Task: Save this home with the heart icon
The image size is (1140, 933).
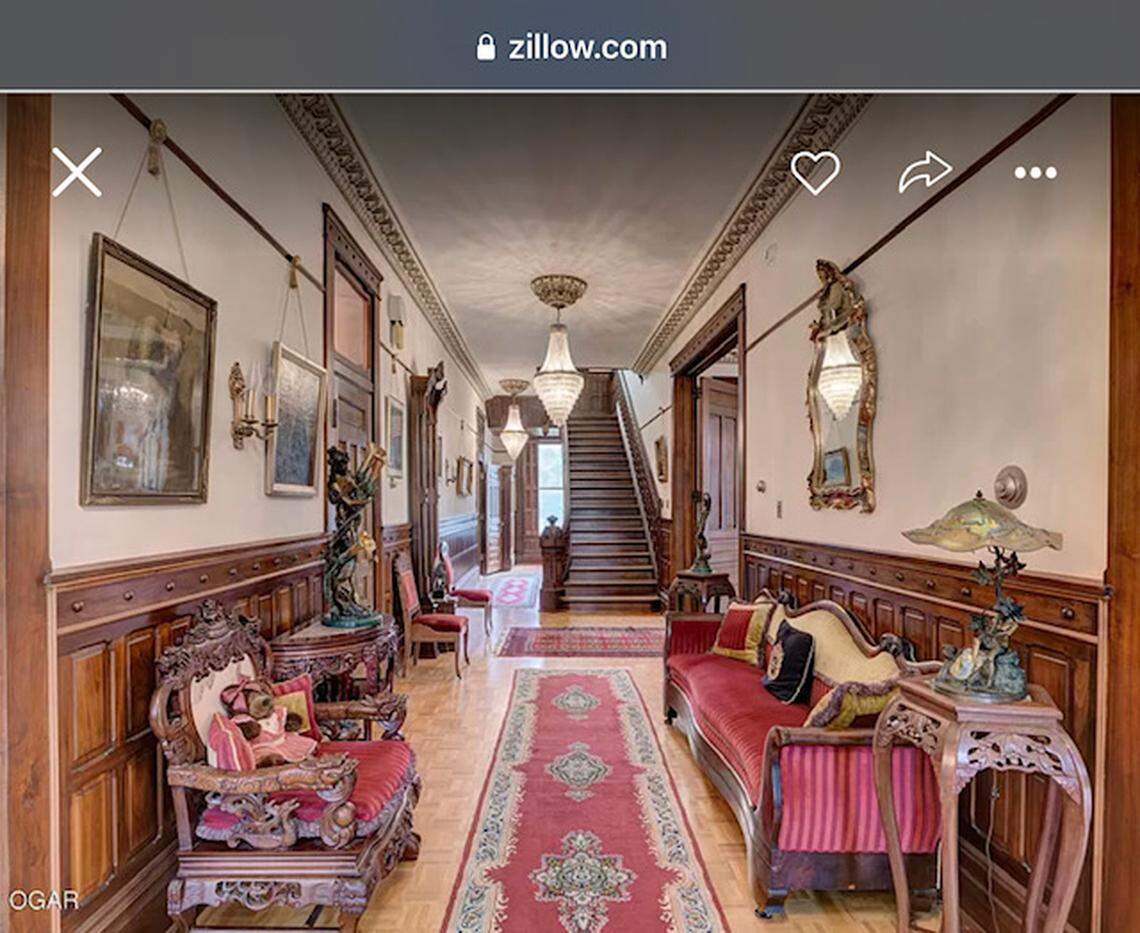Action: click(815, 172)
